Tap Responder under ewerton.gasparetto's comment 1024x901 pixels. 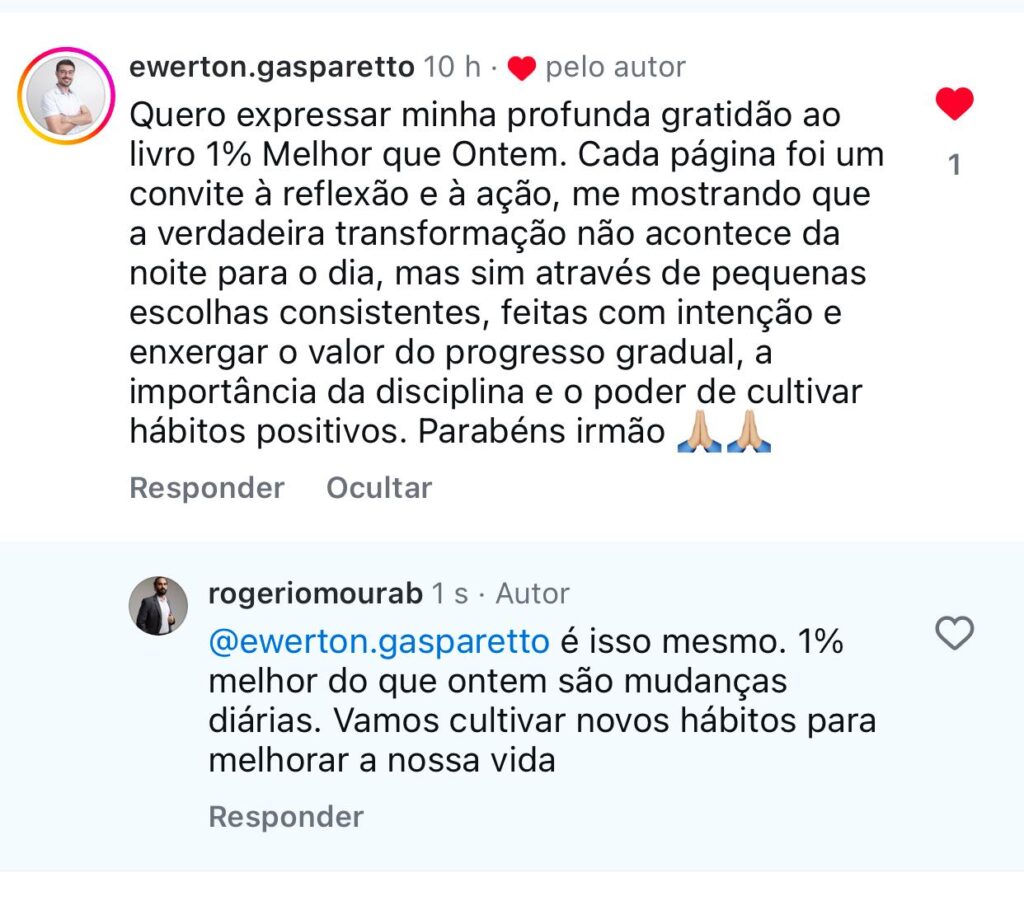(207, 488)
